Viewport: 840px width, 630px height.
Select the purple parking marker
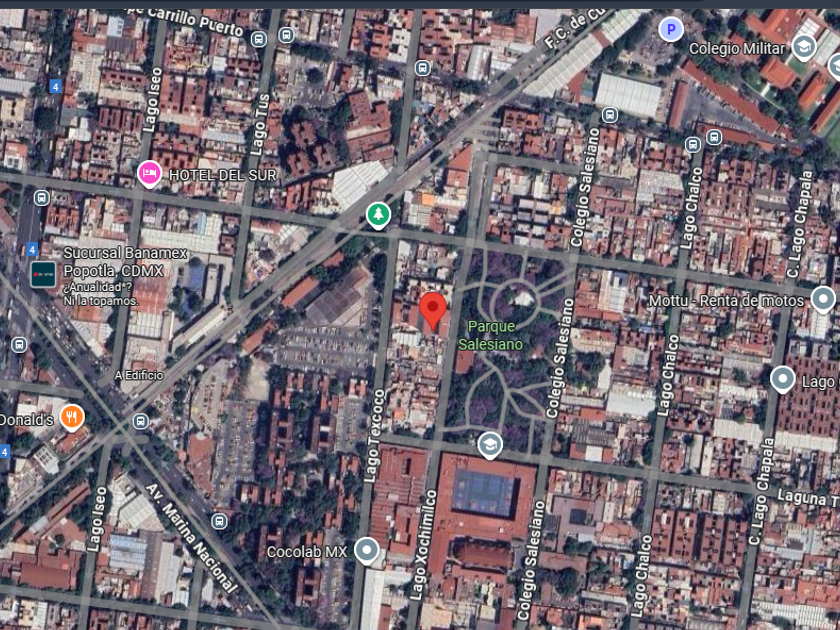coord(672,29)
